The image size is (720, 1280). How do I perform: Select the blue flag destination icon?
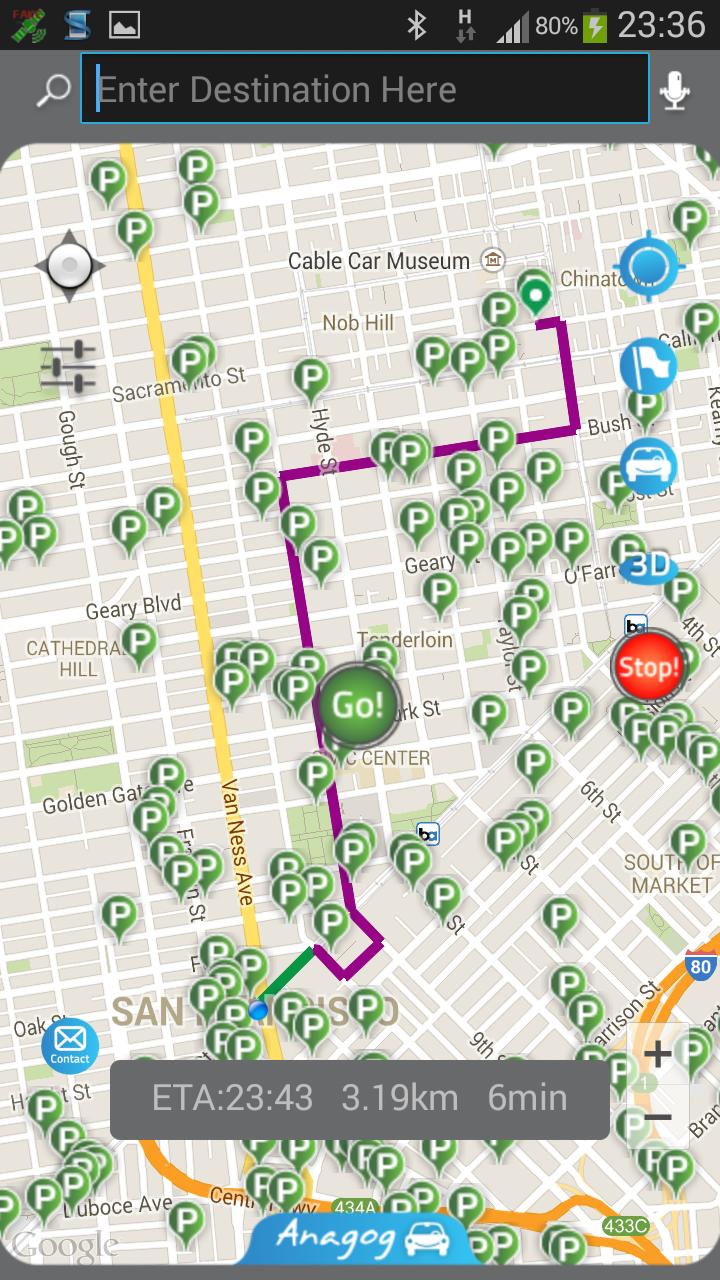point(650,365)
